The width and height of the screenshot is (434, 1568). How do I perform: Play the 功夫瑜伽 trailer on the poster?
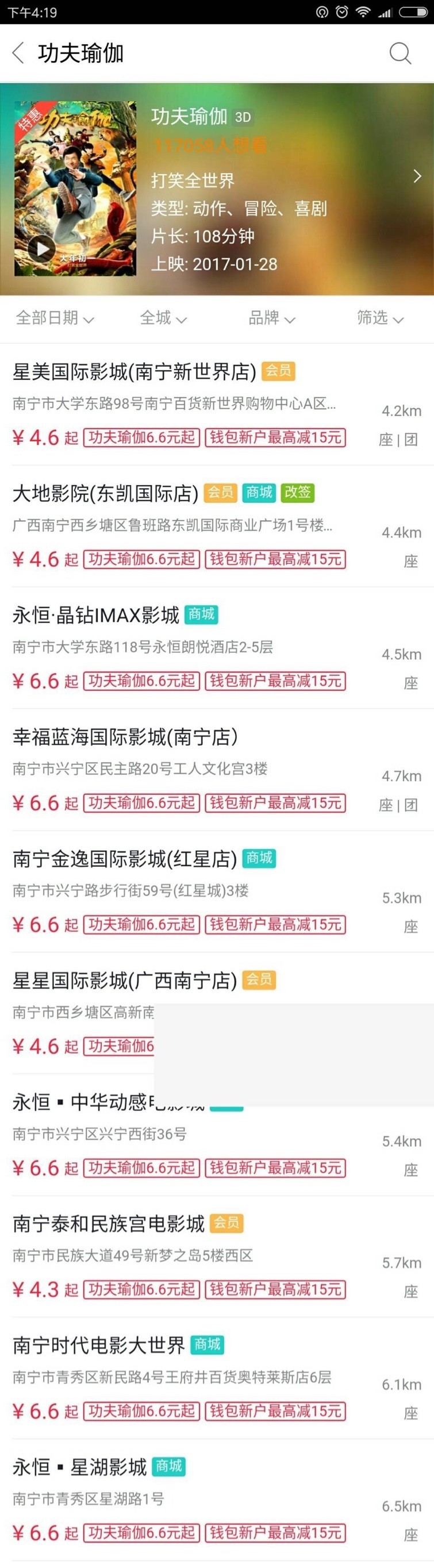[42, 248]
